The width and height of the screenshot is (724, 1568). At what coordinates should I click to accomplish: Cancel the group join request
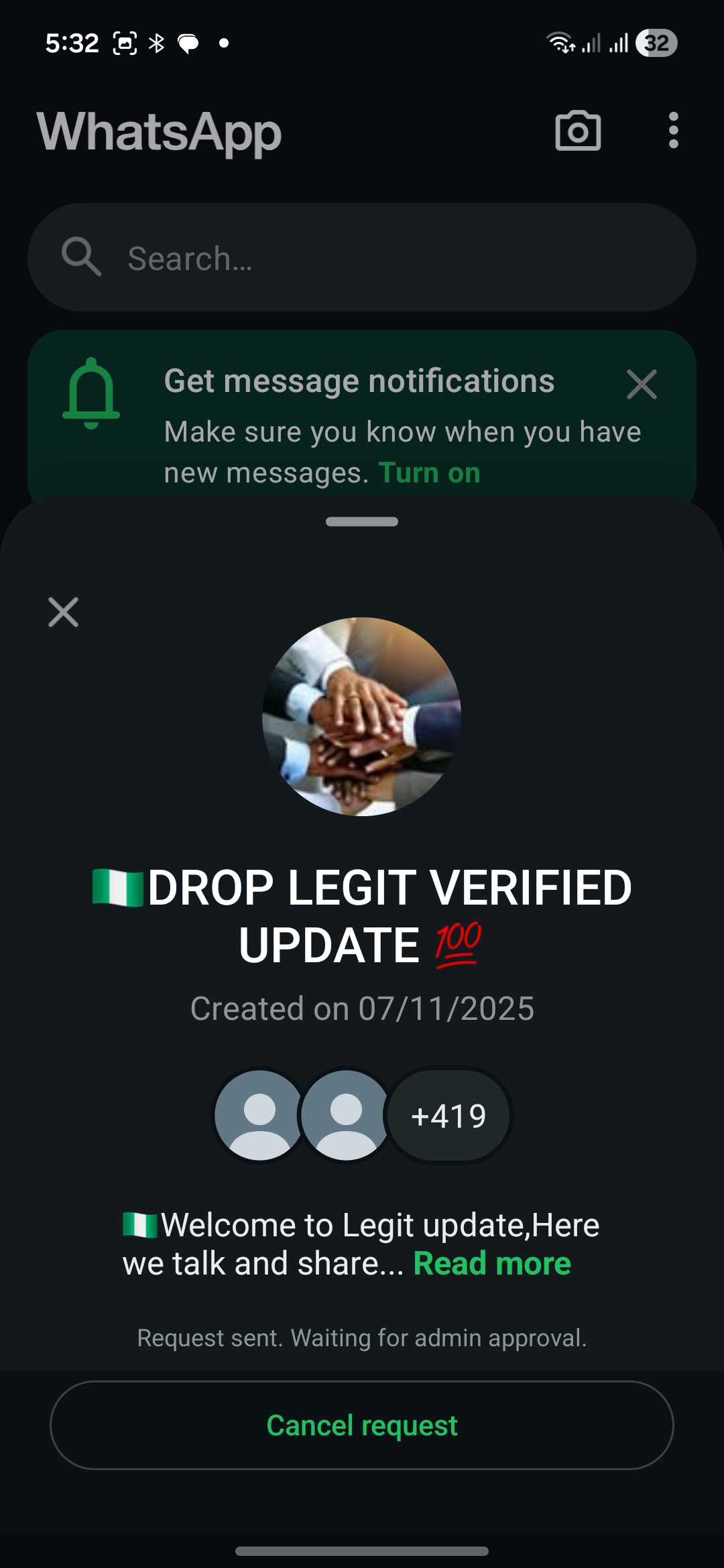tap(362, 1425)
